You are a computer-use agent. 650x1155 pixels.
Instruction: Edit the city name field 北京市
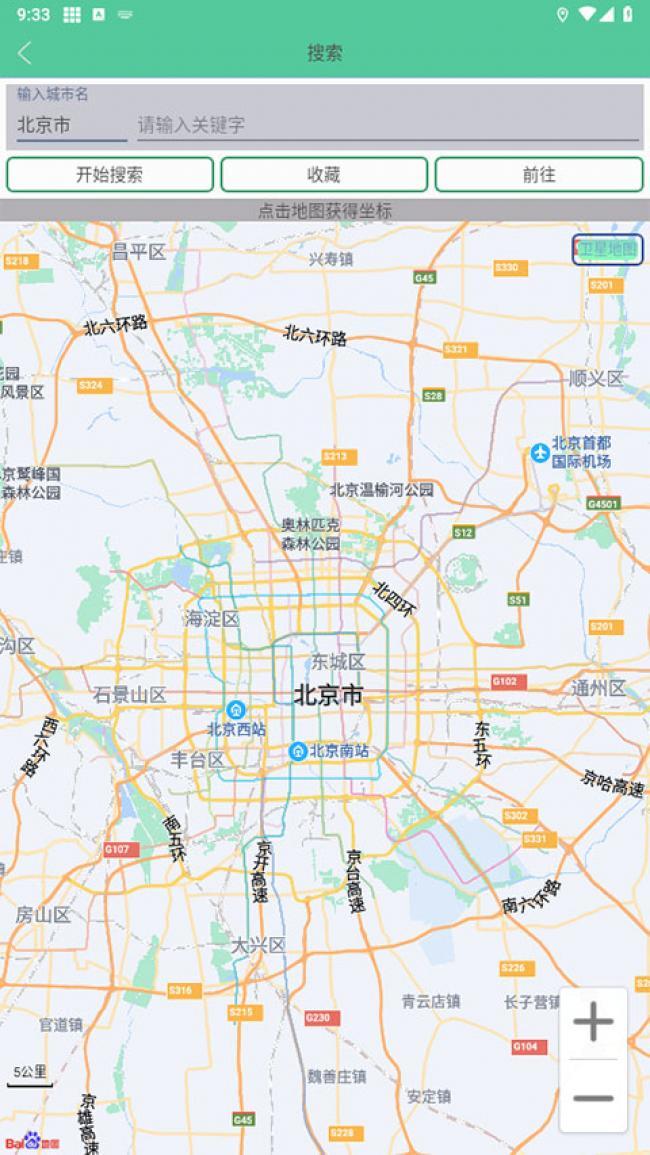click(70, 126)
